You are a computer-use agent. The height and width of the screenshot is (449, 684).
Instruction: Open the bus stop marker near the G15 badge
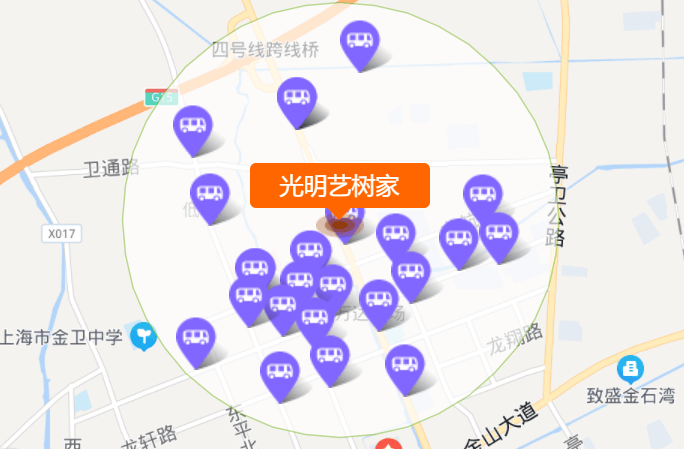193,127
